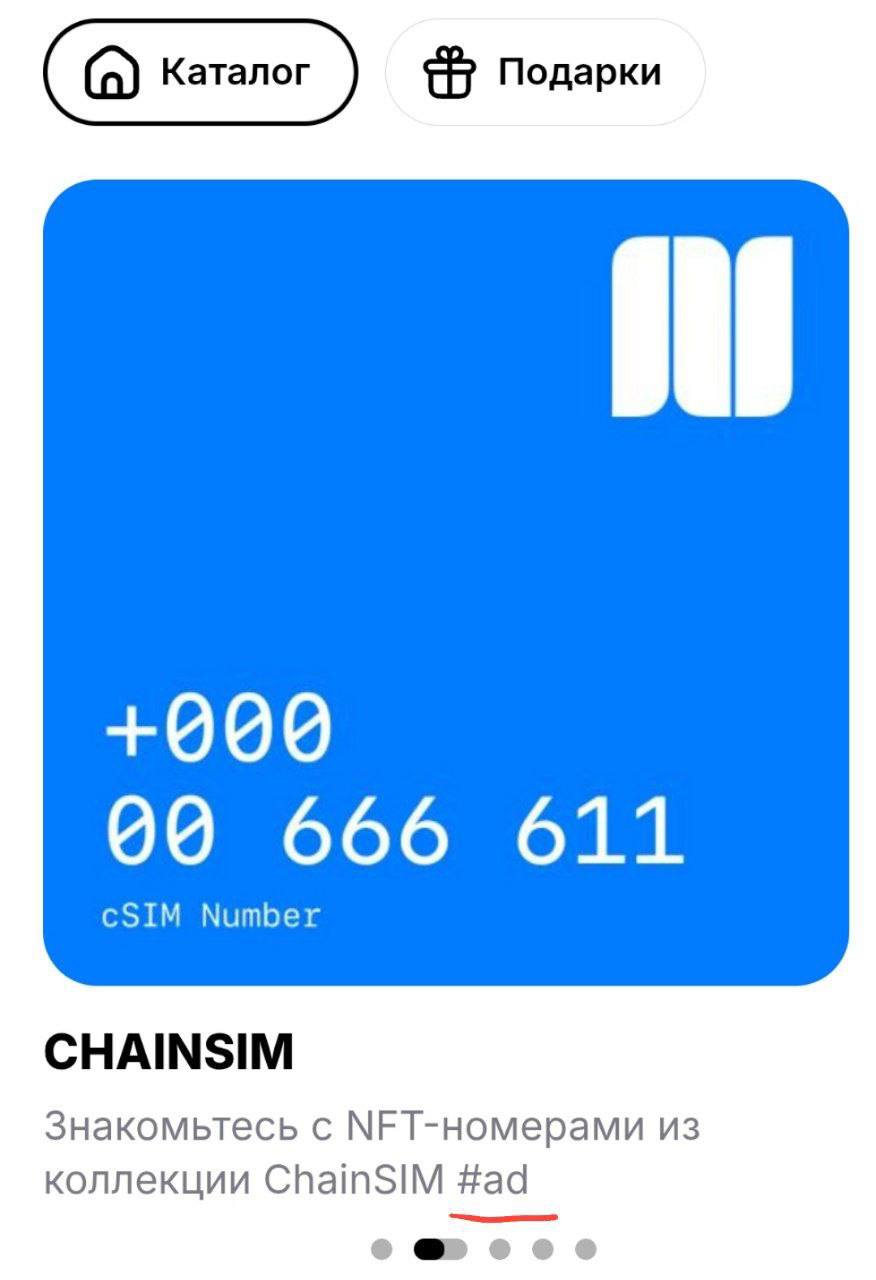Open the Подарки tab
876x1280 pixels.
tap(545, 72)
